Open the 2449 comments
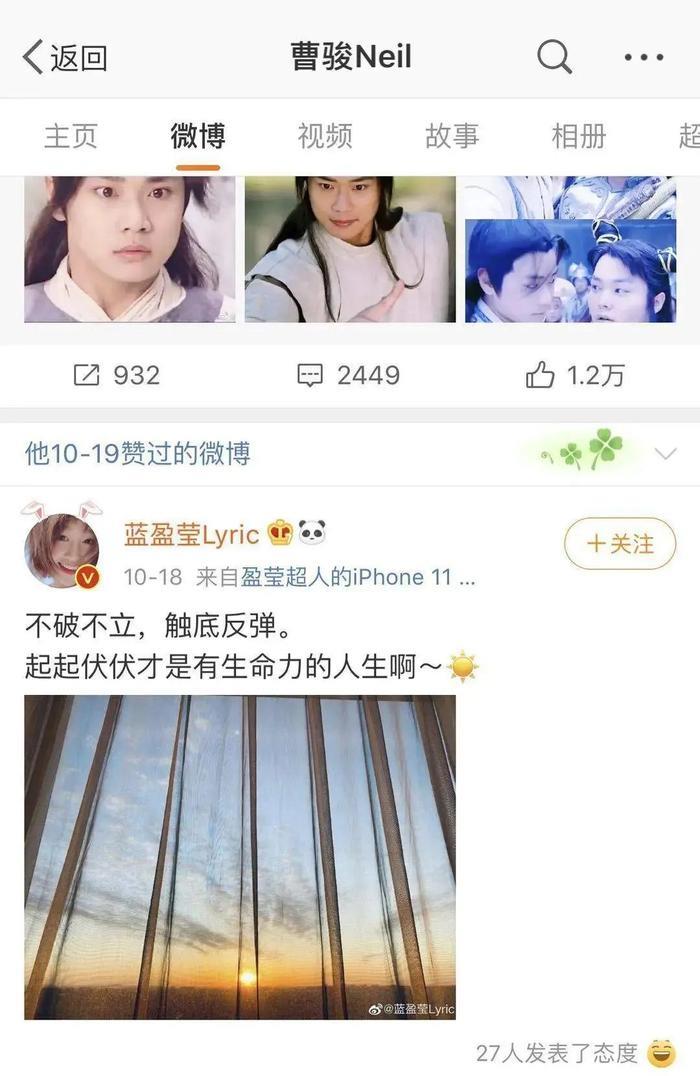700x1076 pixels. click(349, 375)
